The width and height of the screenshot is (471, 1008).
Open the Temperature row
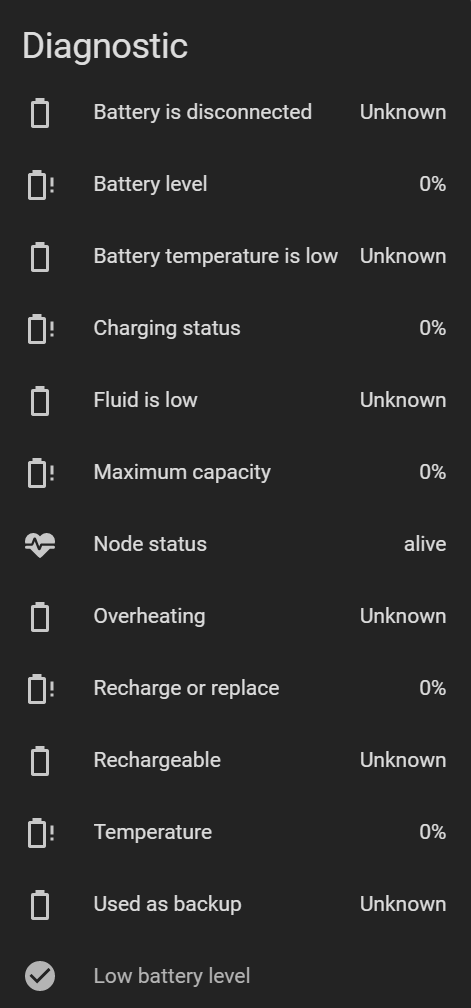(x=235, y=832)
